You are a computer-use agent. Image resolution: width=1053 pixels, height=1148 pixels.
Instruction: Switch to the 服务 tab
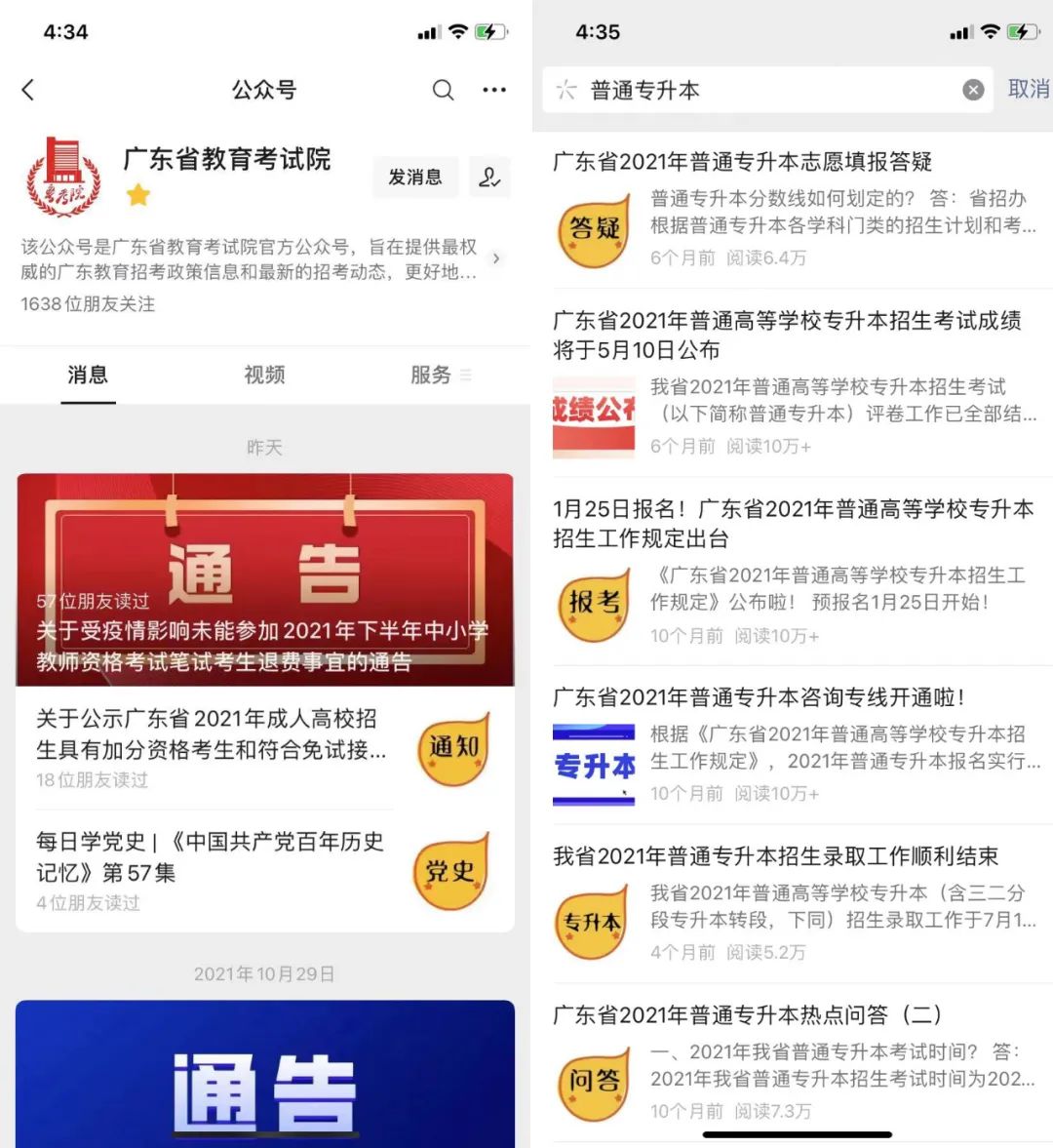(x=430, y=375)
